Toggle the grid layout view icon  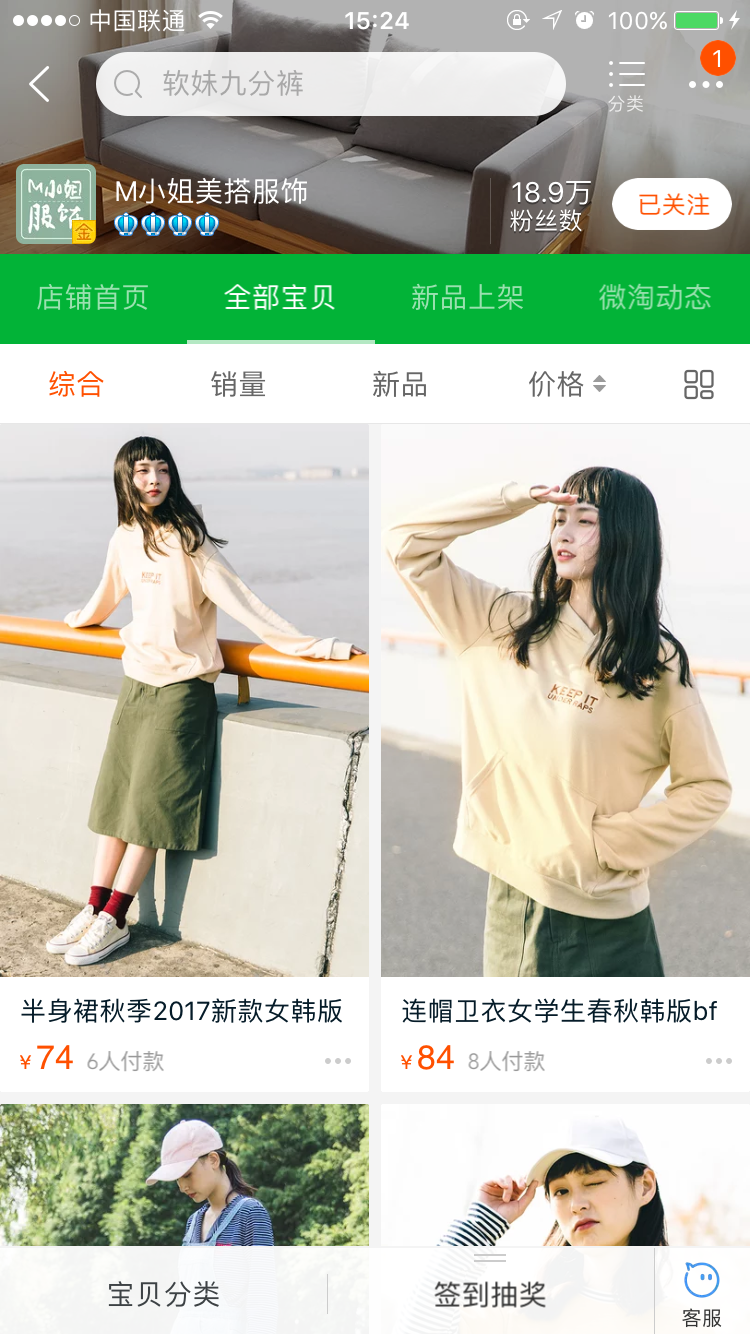point(699,384)
